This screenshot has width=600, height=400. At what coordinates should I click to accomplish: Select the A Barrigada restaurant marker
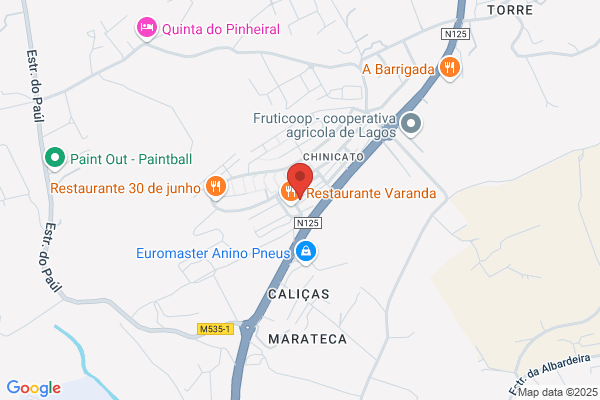tap(450, 68)
